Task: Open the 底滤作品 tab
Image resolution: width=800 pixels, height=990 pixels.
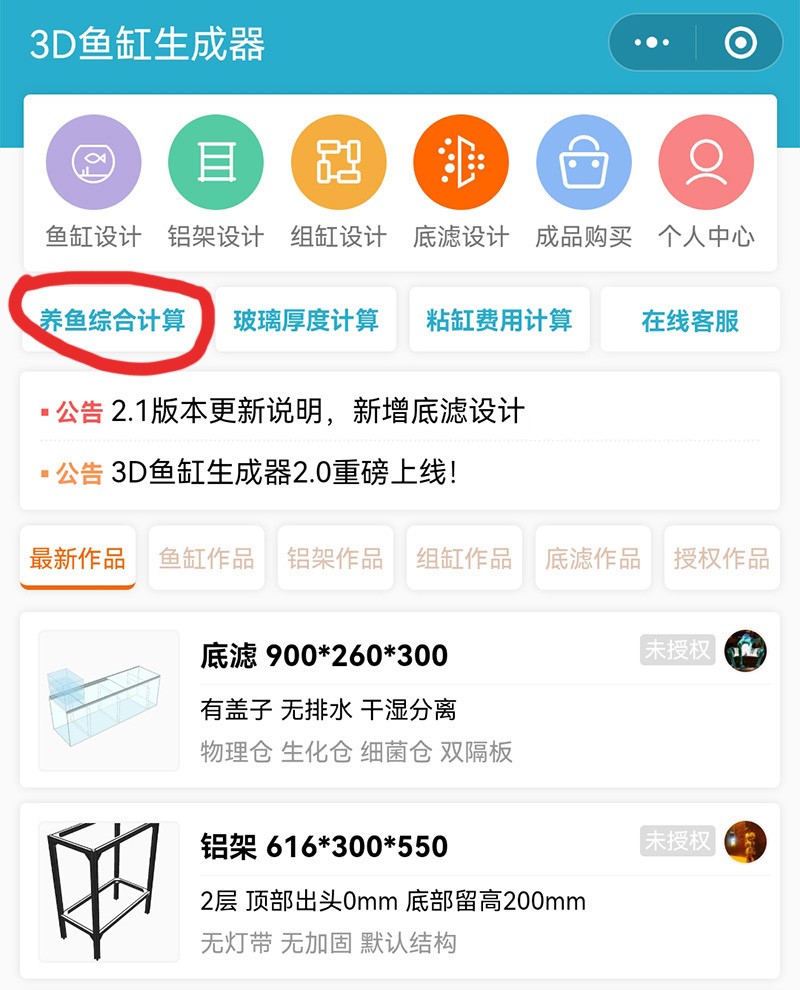Action: (x=592, y=558)
